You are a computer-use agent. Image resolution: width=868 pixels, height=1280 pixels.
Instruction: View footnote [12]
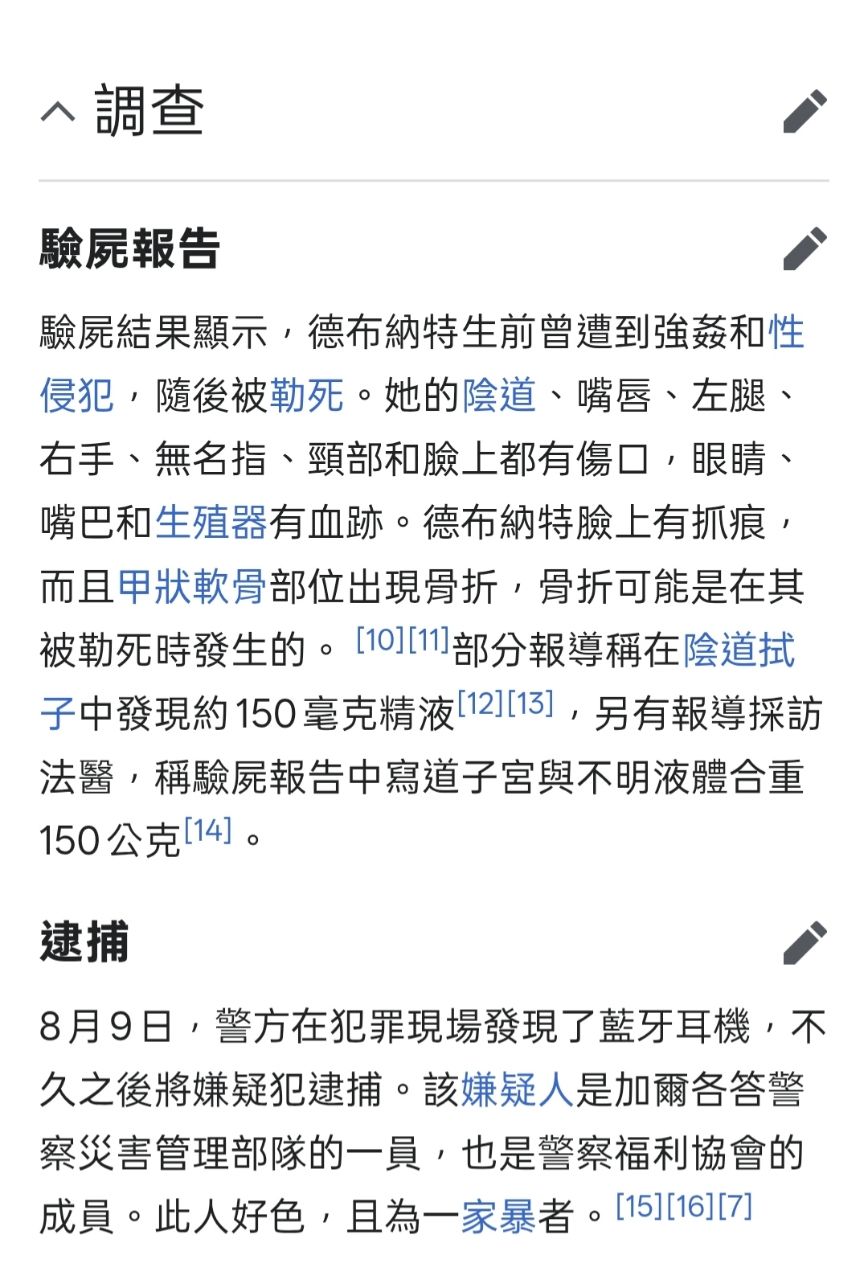pyautogui.click(x=481, y=704)
